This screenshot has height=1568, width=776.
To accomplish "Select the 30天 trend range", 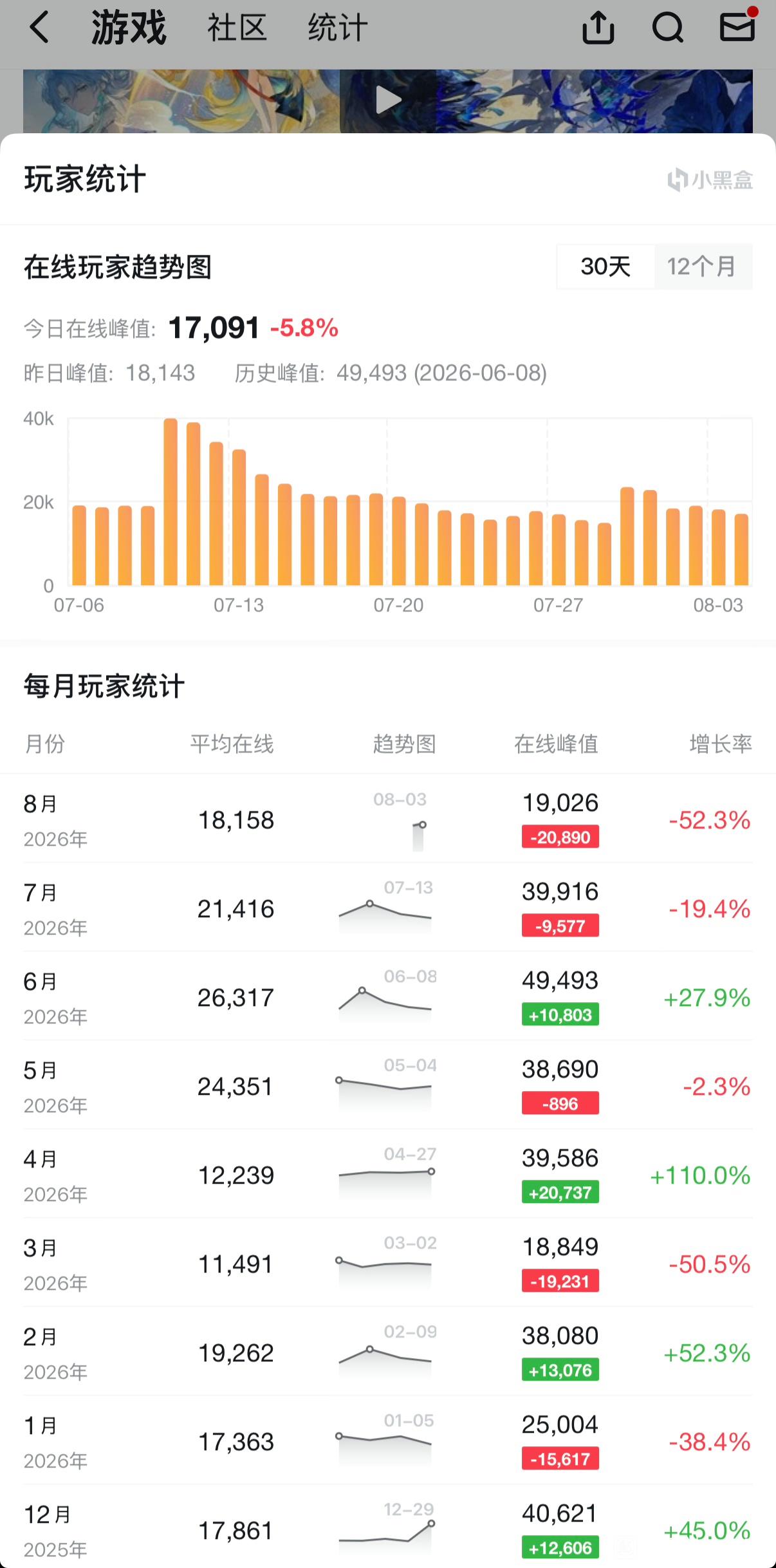I will [x=605, y=266].
